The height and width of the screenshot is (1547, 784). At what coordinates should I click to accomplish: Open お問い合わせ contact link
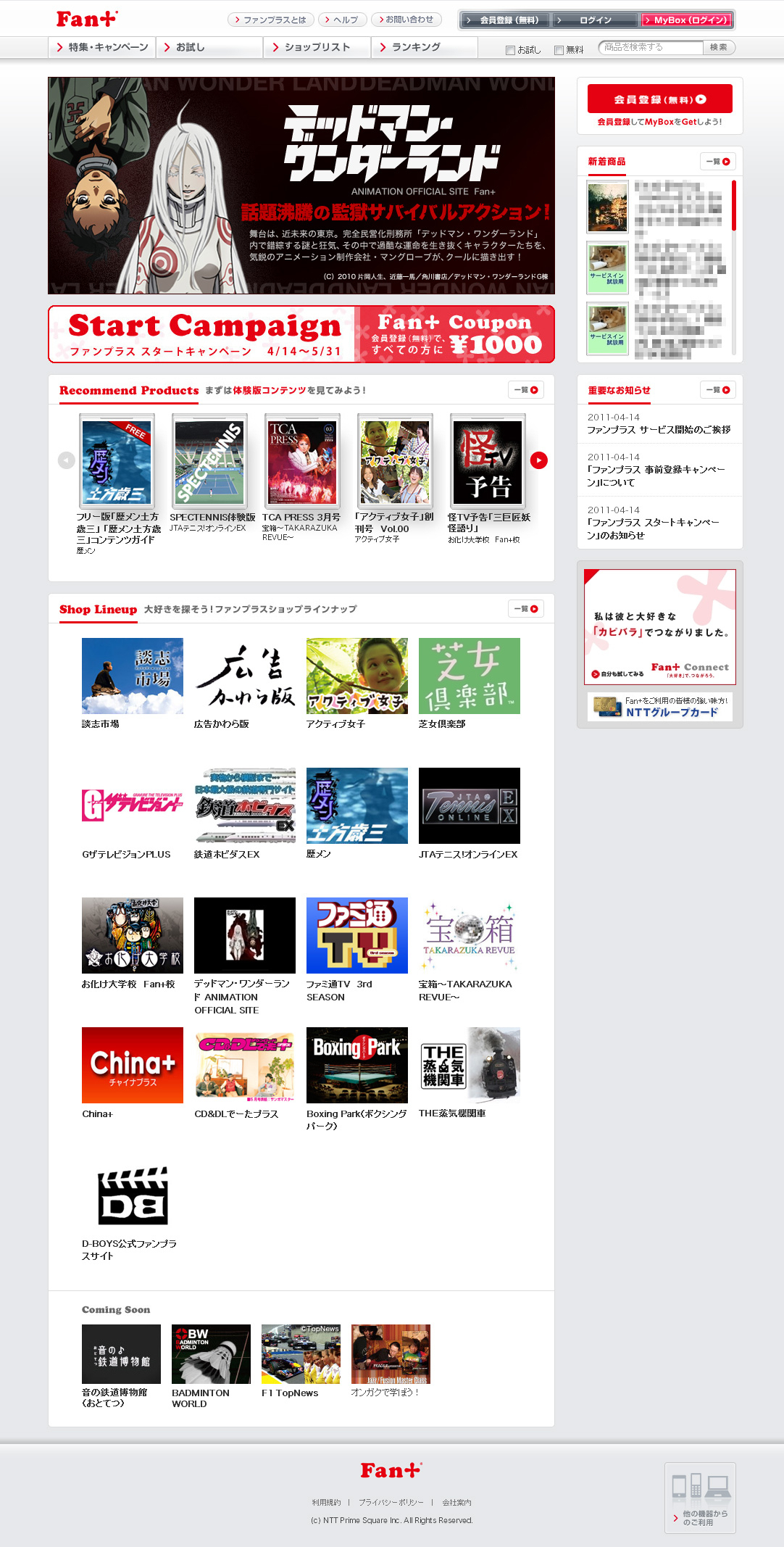point(406,20)
